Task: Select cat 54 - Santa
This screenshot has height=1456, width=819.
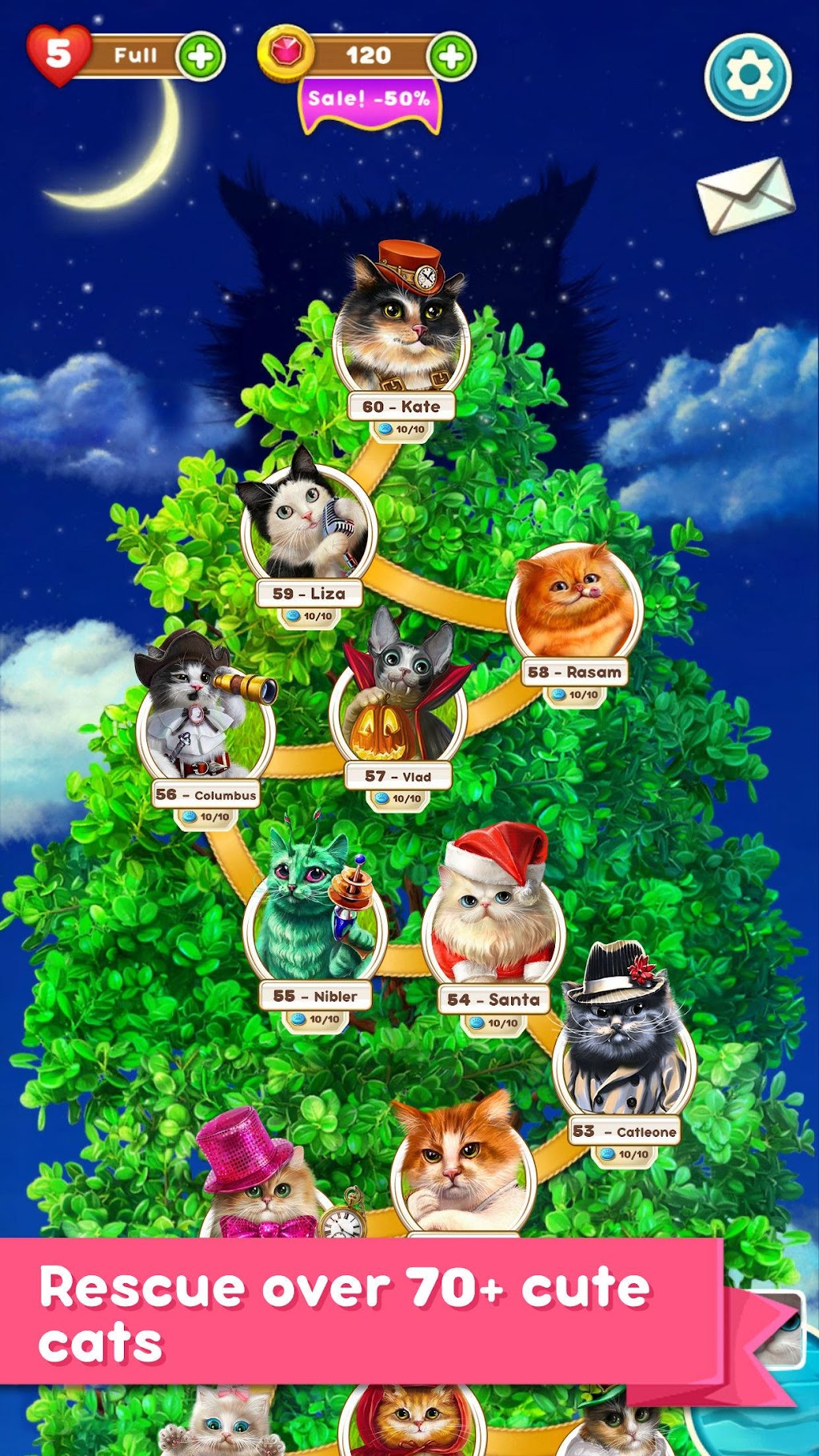Action: click(493, 920)
